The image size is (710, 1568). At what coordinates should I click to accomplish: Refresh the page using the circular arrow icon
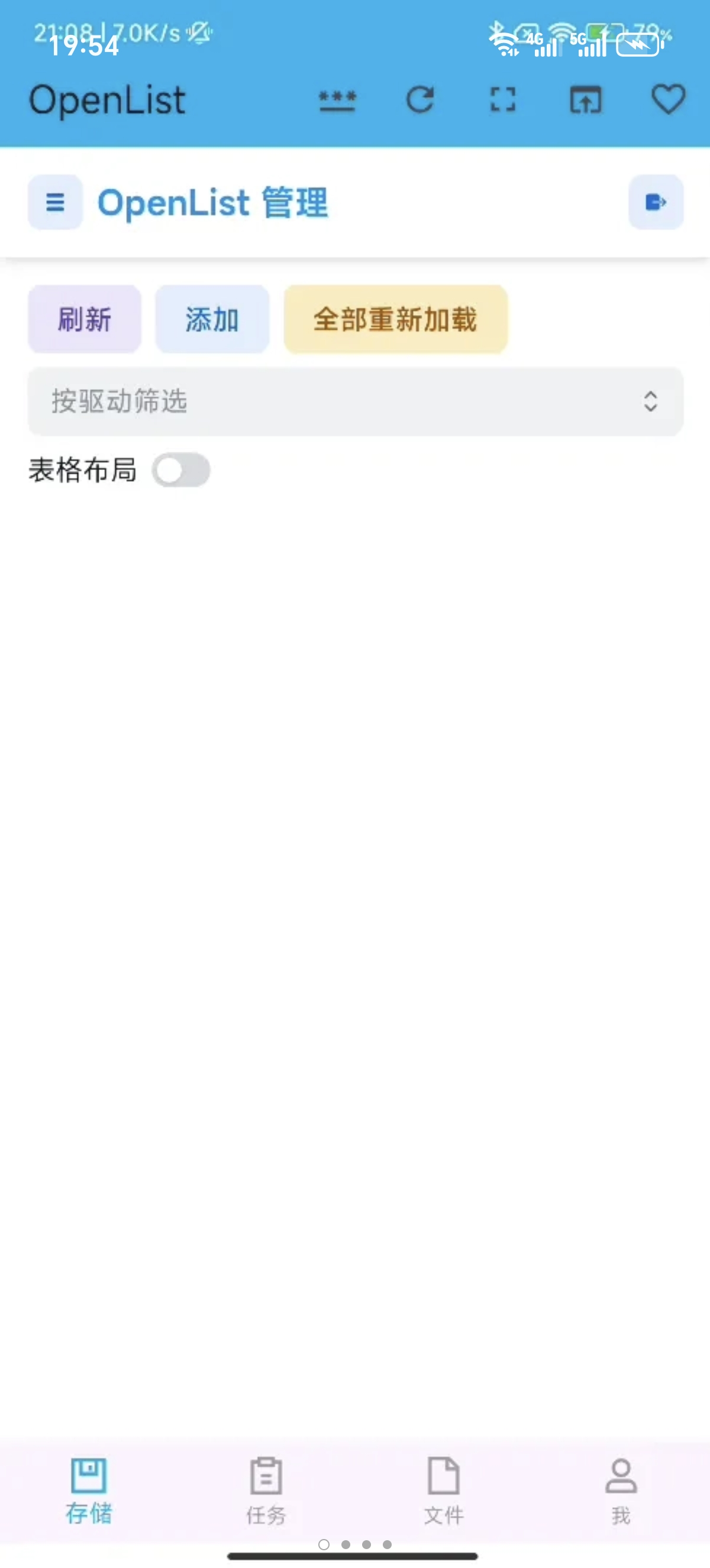pyautogui.click(x=420, y=100)
